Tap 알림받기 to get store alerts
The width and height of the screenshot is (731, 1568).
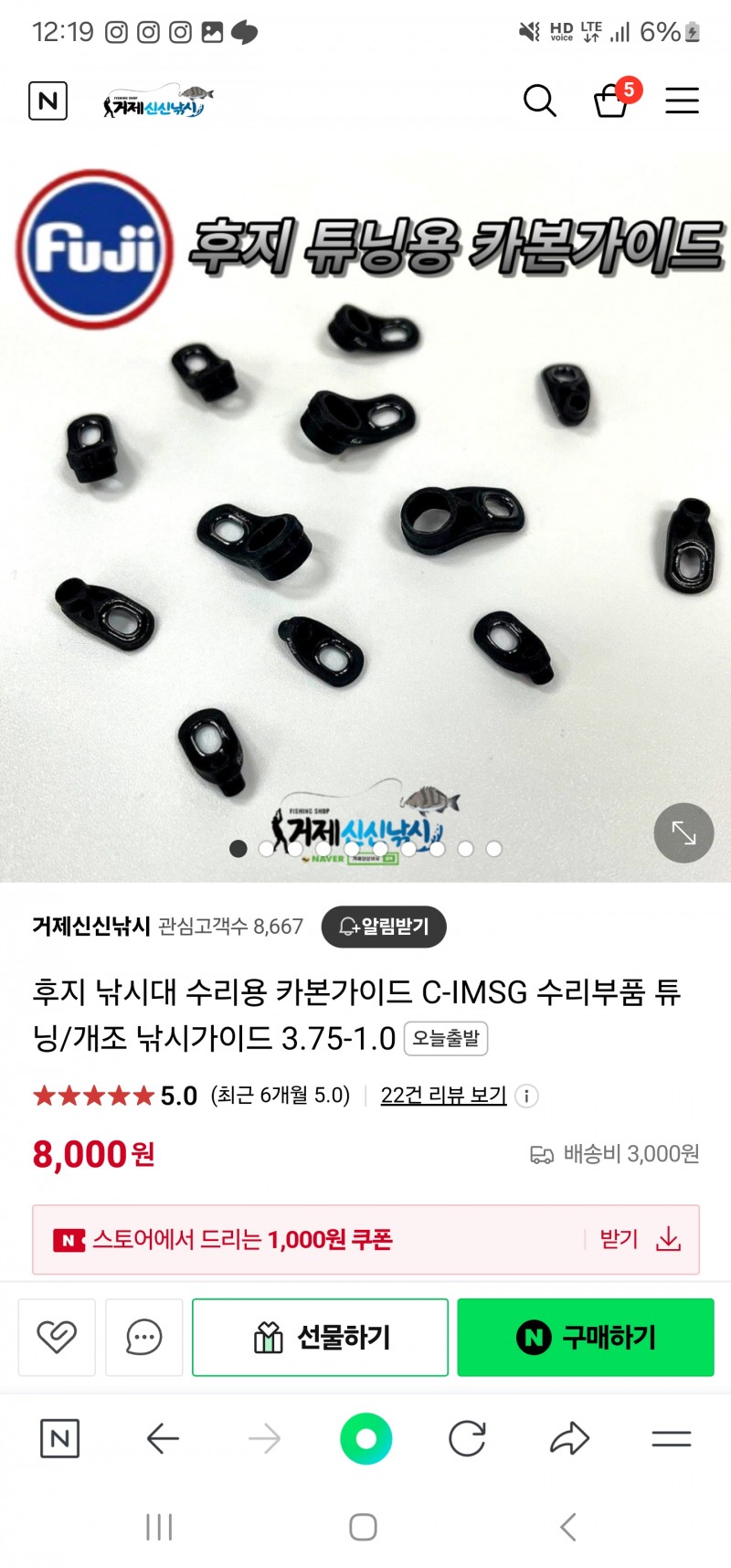tap(384, 927)
